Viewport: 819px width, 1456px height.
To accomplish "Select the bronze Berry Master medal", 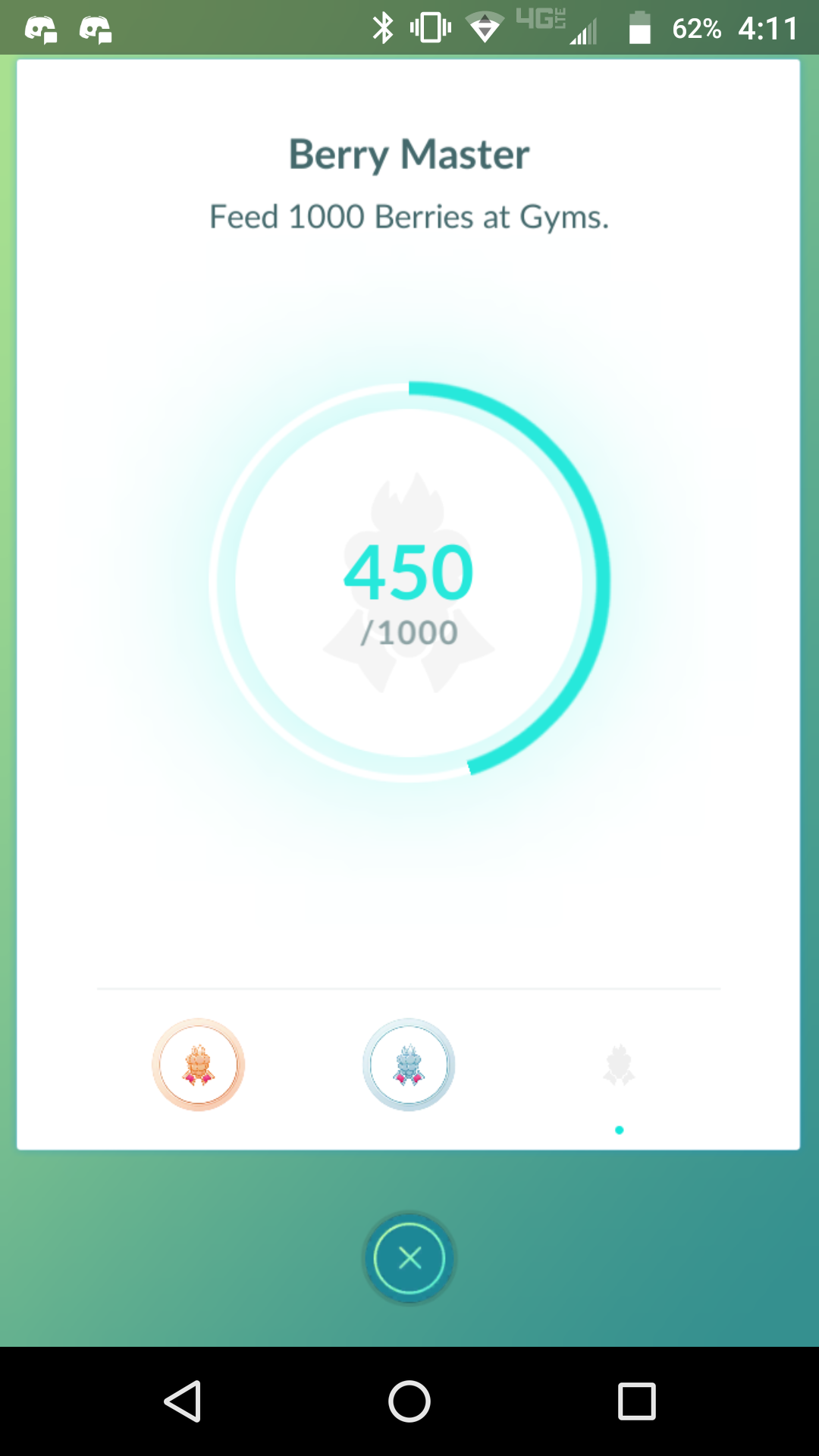I will (199, 1065).
